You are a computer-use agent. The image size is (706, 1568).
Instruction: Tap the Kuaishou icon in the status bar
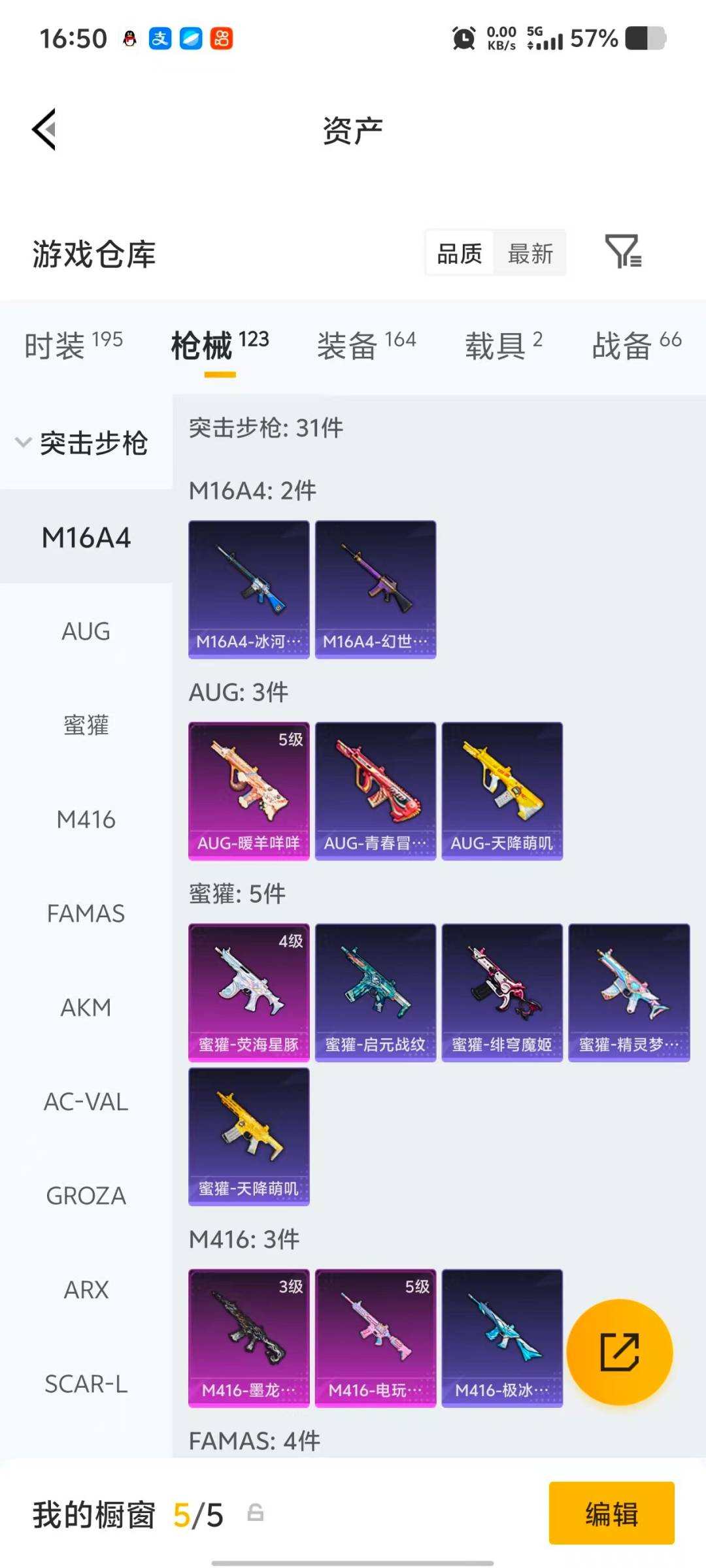[220, 38]
